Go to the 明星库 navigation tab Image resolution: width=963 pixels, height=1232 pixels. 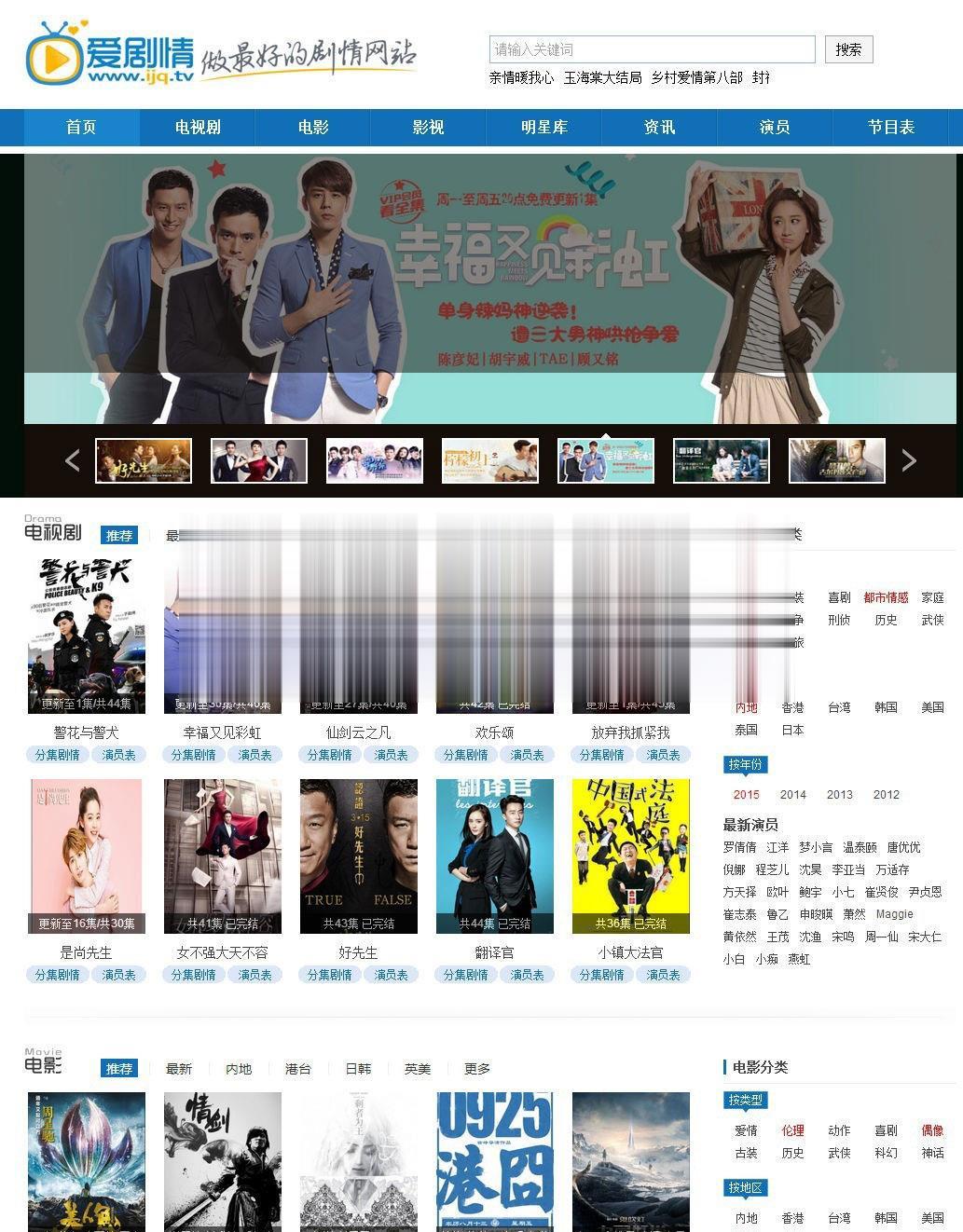(x=544, y=127)
